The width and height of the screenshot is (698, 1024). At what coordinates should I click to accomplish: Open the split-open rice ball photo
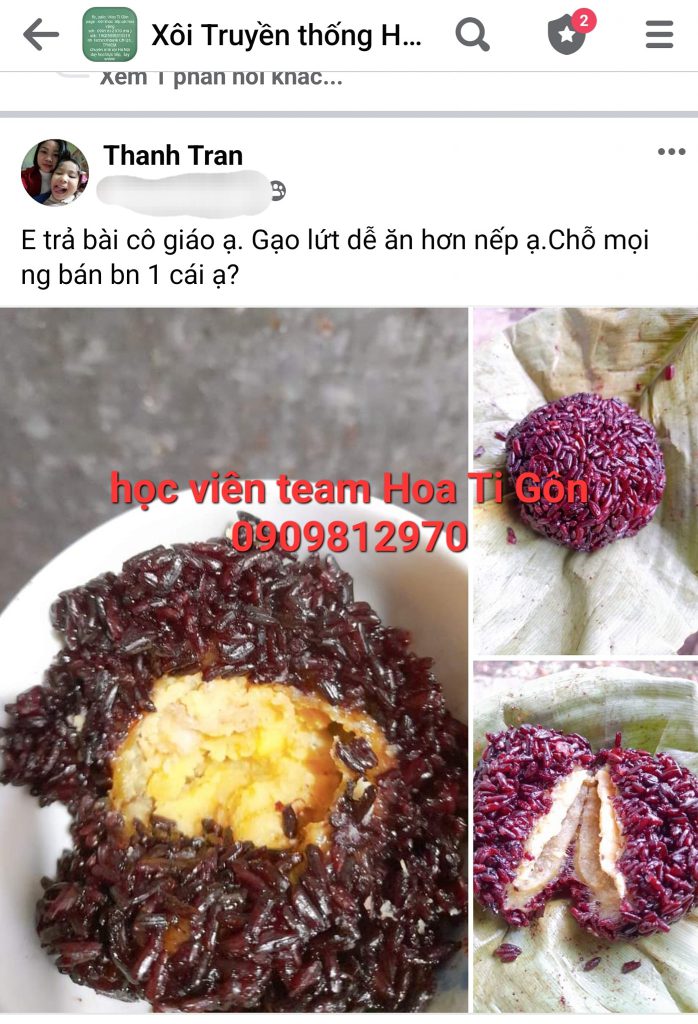[585, 835]
